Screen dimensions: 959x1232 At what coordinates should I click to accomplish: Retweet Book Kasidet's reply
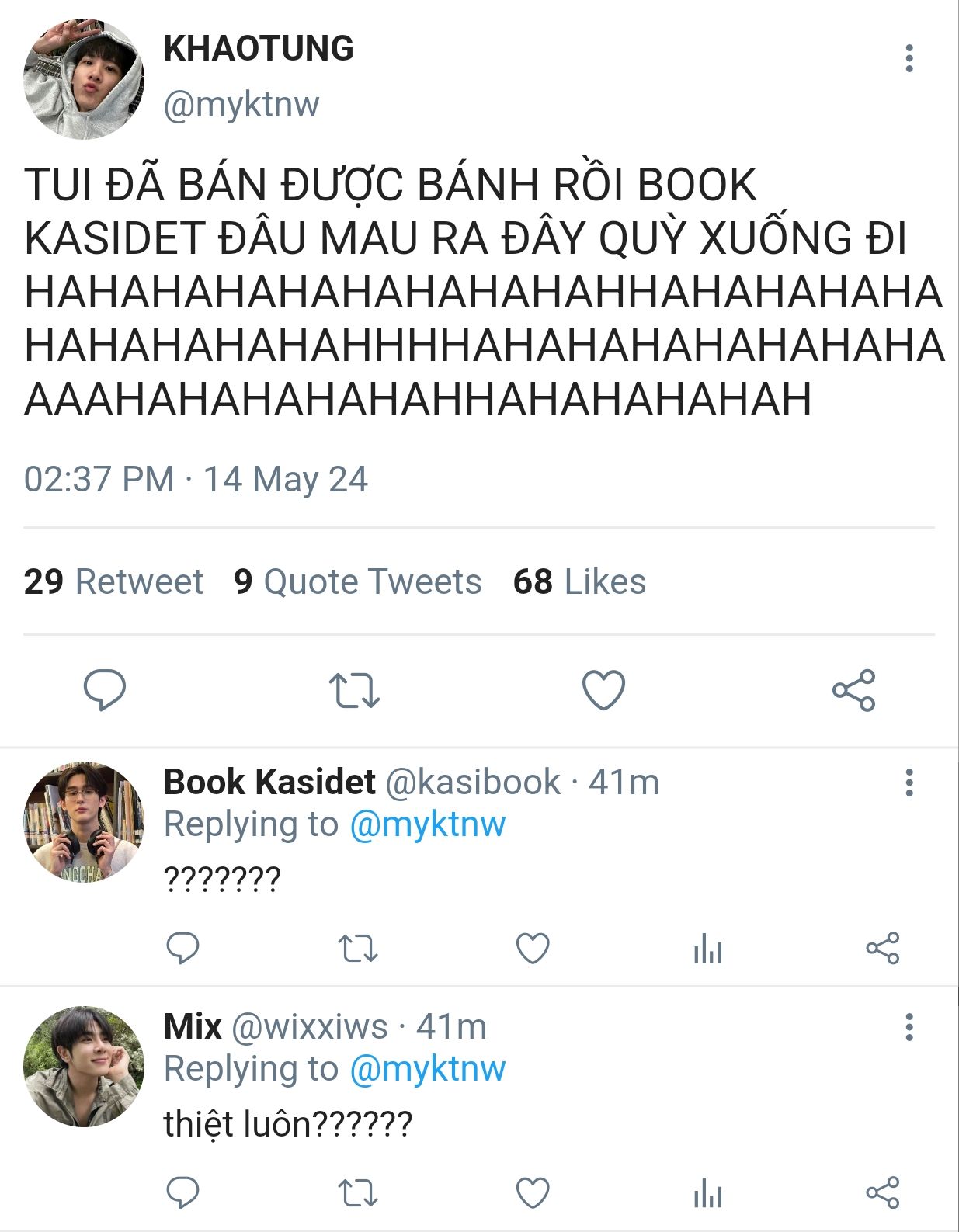pyautogui.click(x=358, y=948)
